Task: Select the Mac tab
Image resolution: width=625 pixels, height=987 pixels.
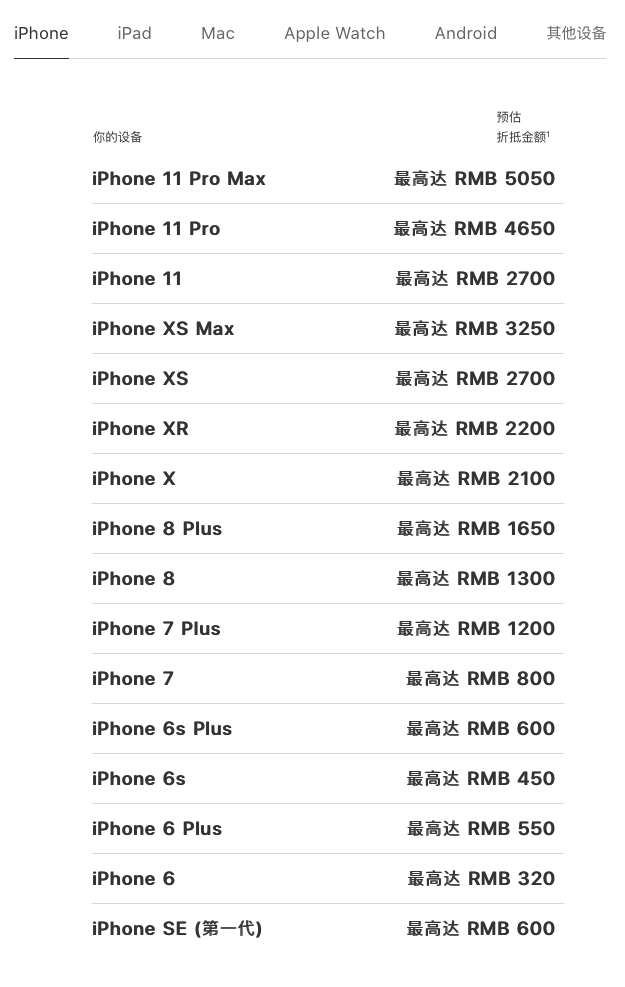Action: click(217, 33)
